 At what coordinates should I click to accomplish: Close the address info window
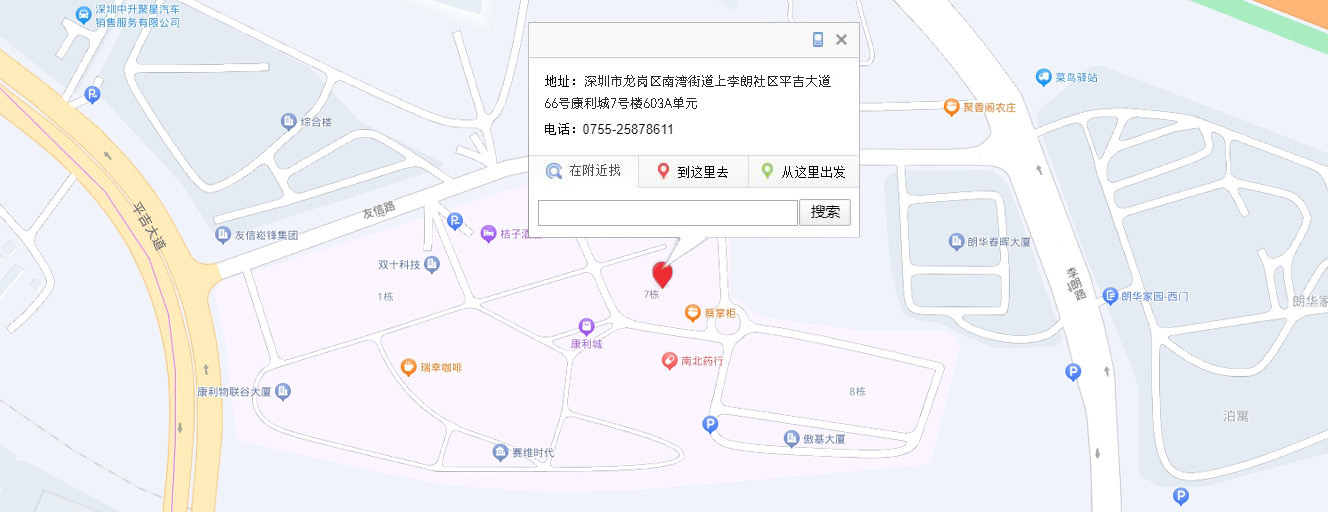(841, 40)
